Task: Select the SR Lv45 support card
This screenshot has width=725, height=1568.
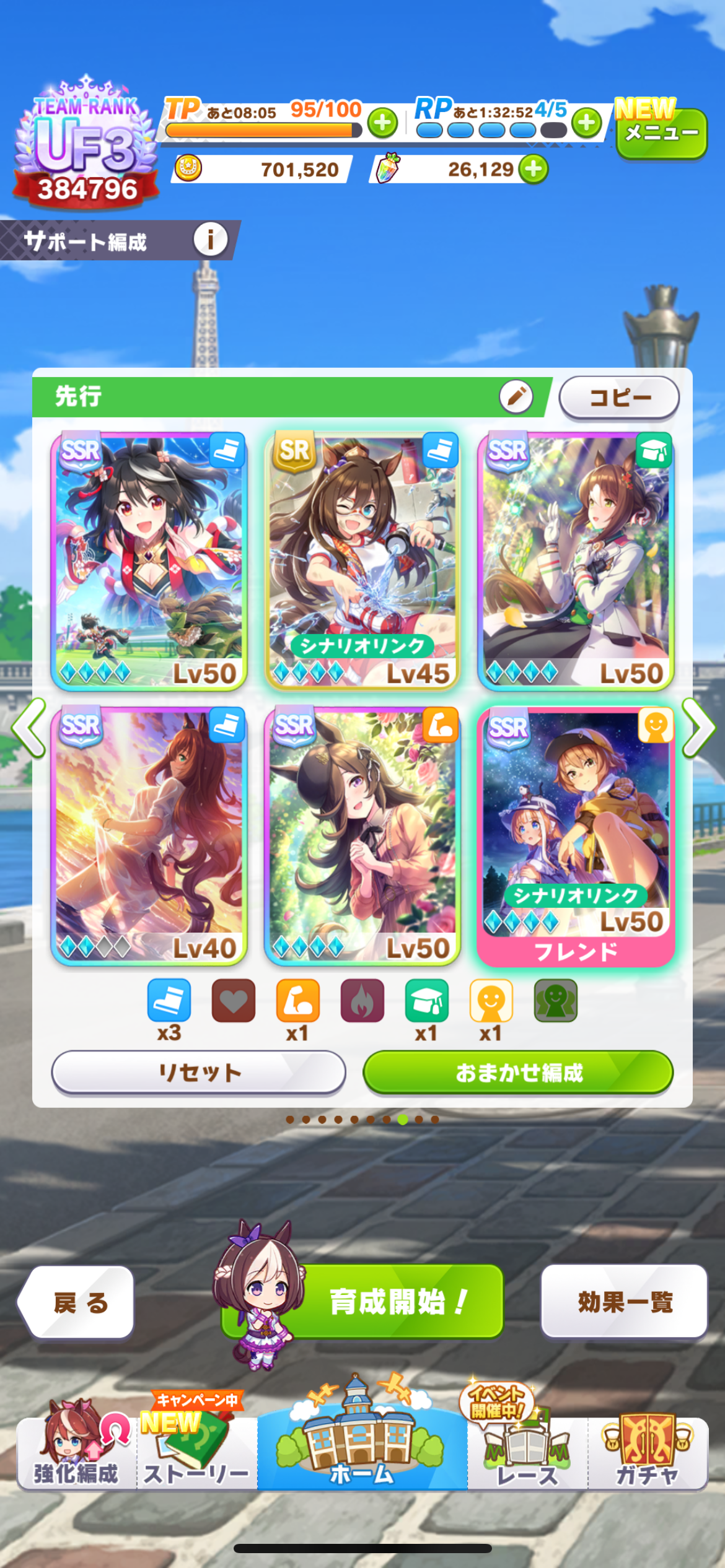Action: tap(362, 560)
